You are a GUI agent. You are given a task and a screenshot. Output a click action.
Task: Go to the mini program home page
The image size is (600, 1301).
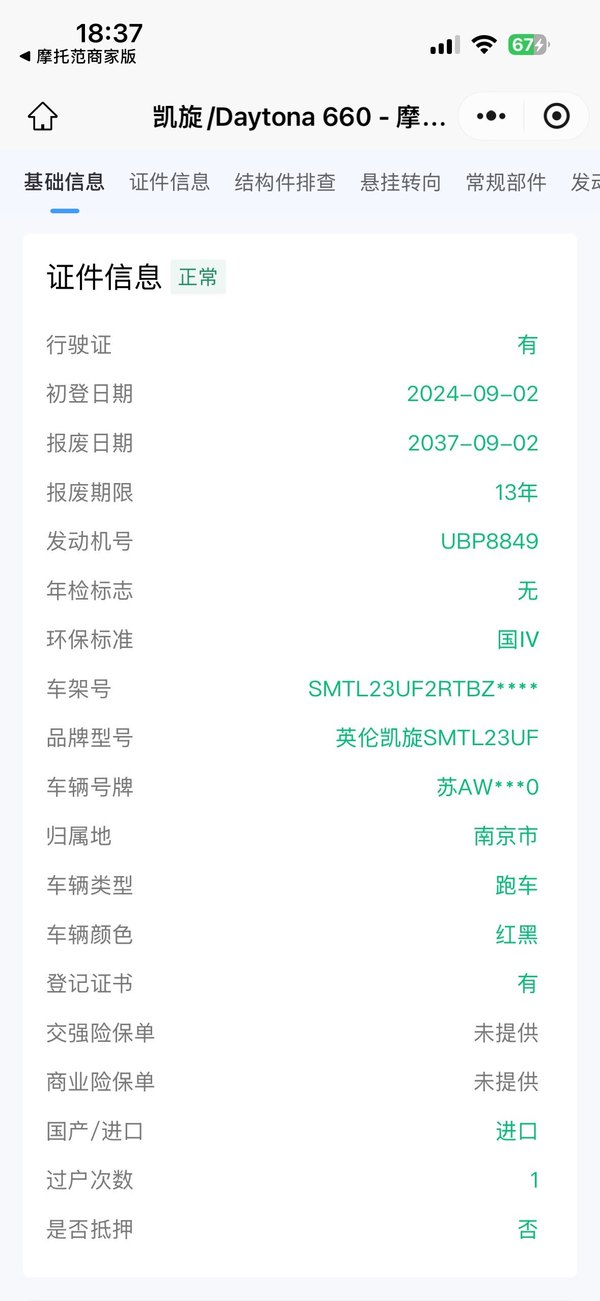[43, 117]
